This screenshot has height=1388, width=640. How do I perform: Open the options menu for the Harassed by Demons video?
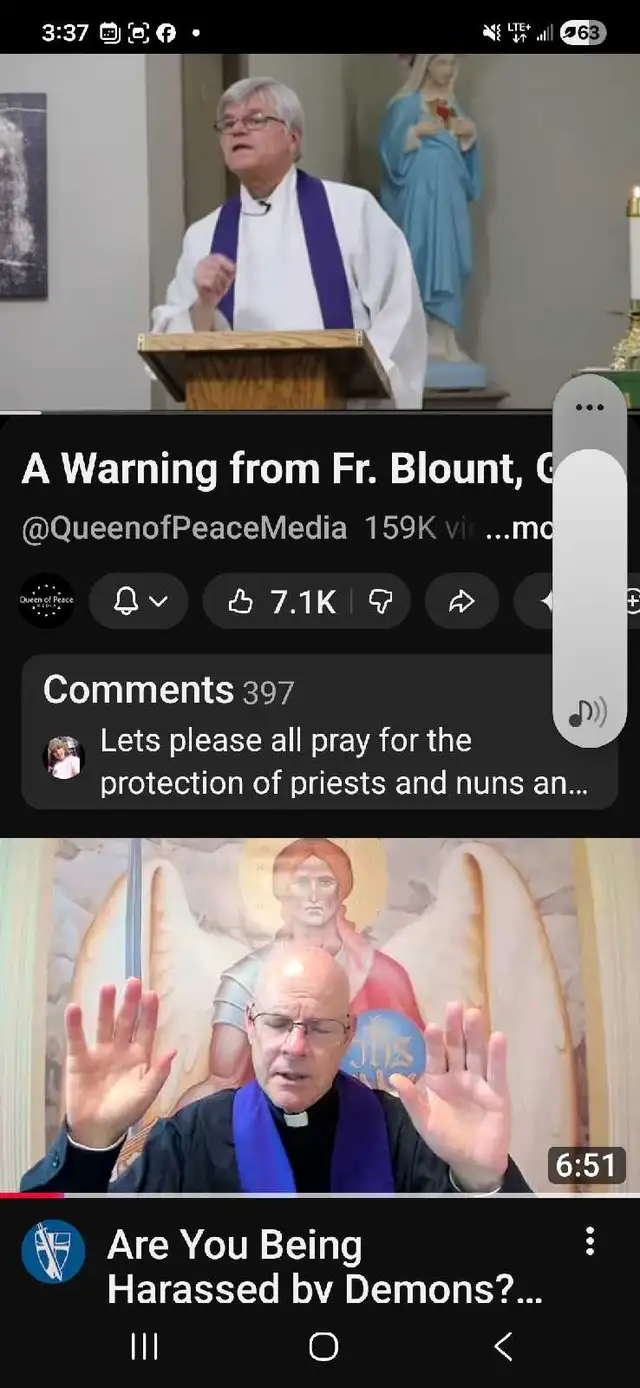pyautogui.click(x=590, y=1241)
